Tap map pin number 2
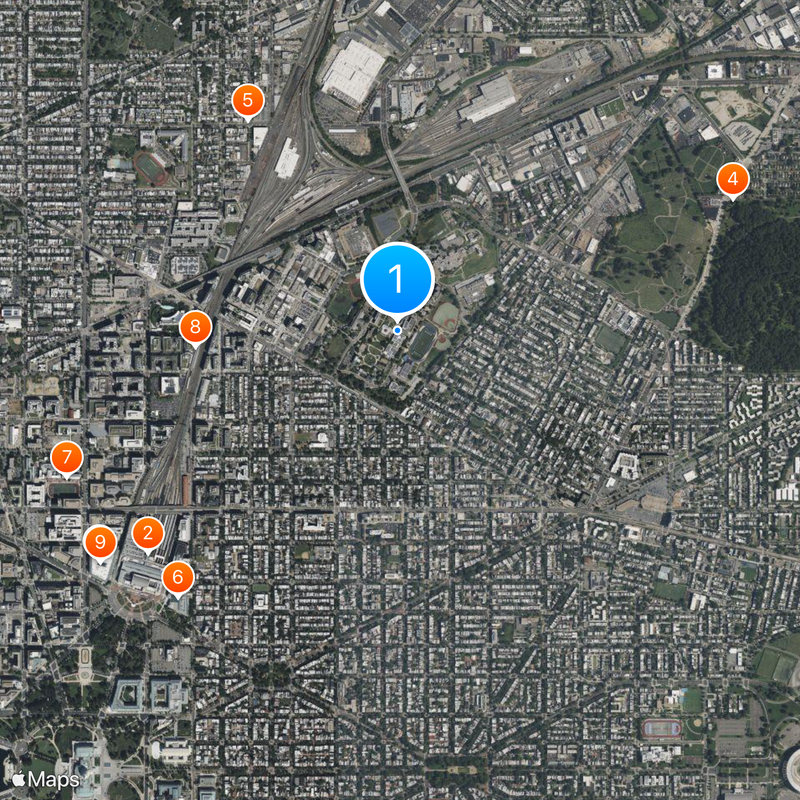 [x=148, y=533]
